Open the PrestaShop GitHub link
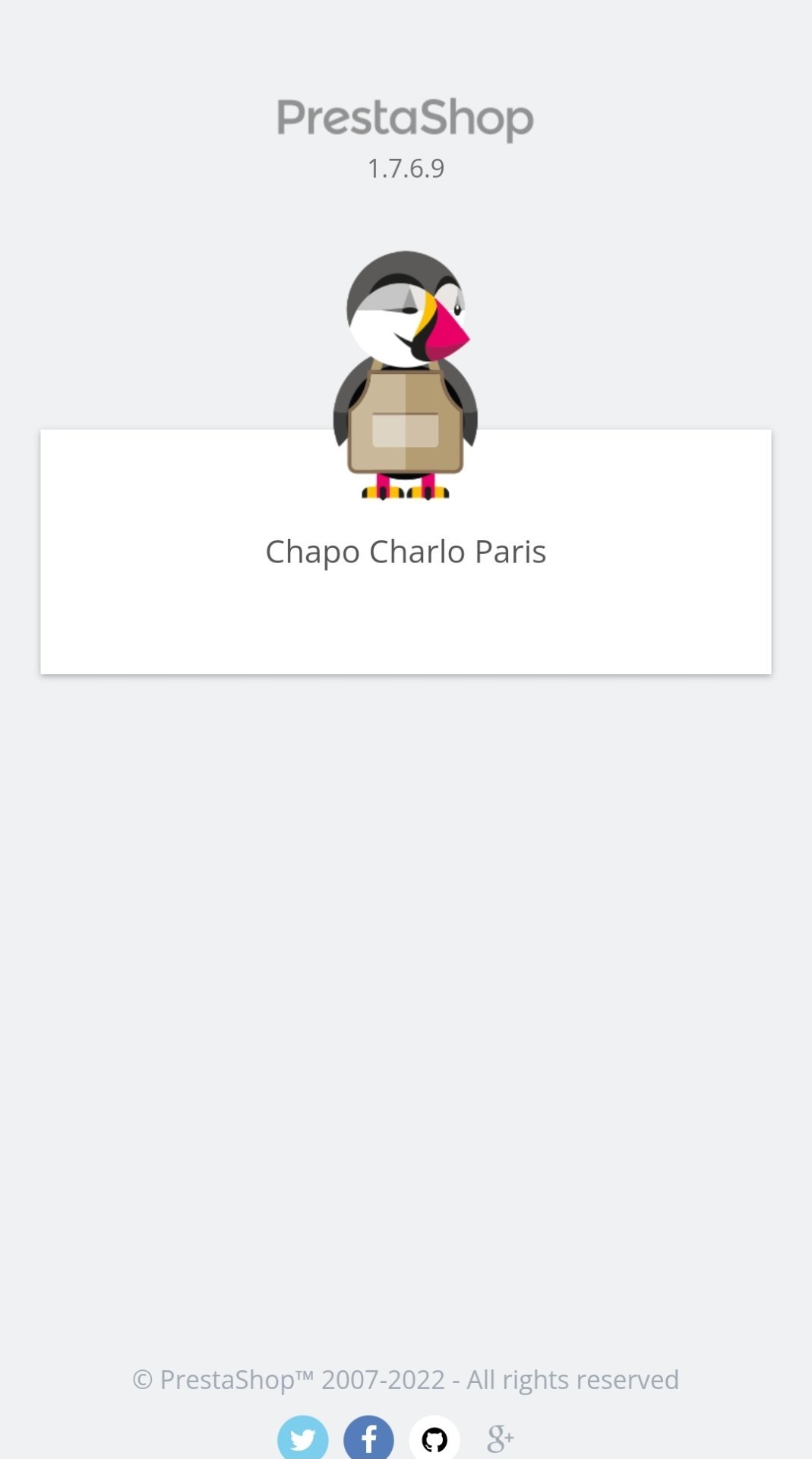 point(434,1438)
